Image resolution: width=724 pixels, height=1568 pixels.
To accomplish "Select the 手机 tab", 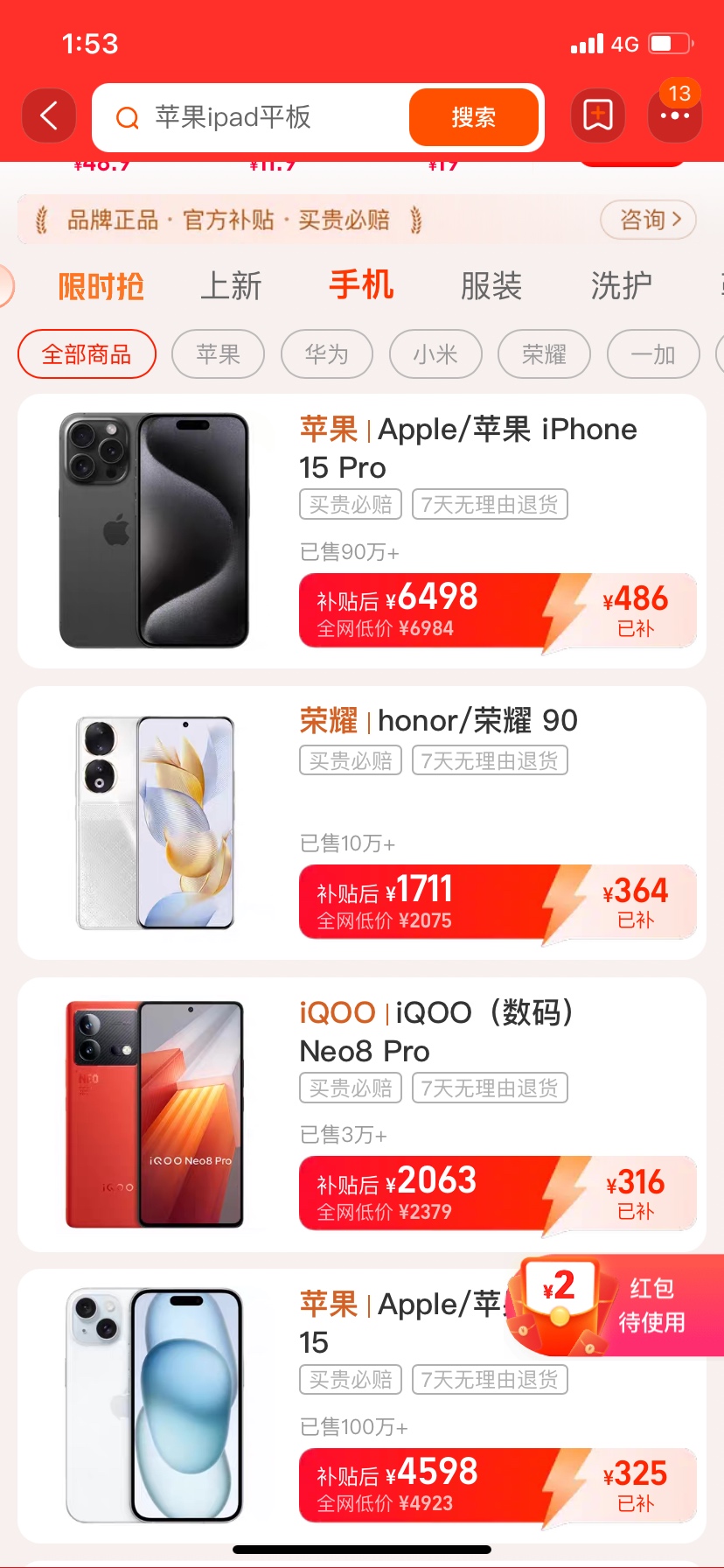I will [x=361, y=285].
